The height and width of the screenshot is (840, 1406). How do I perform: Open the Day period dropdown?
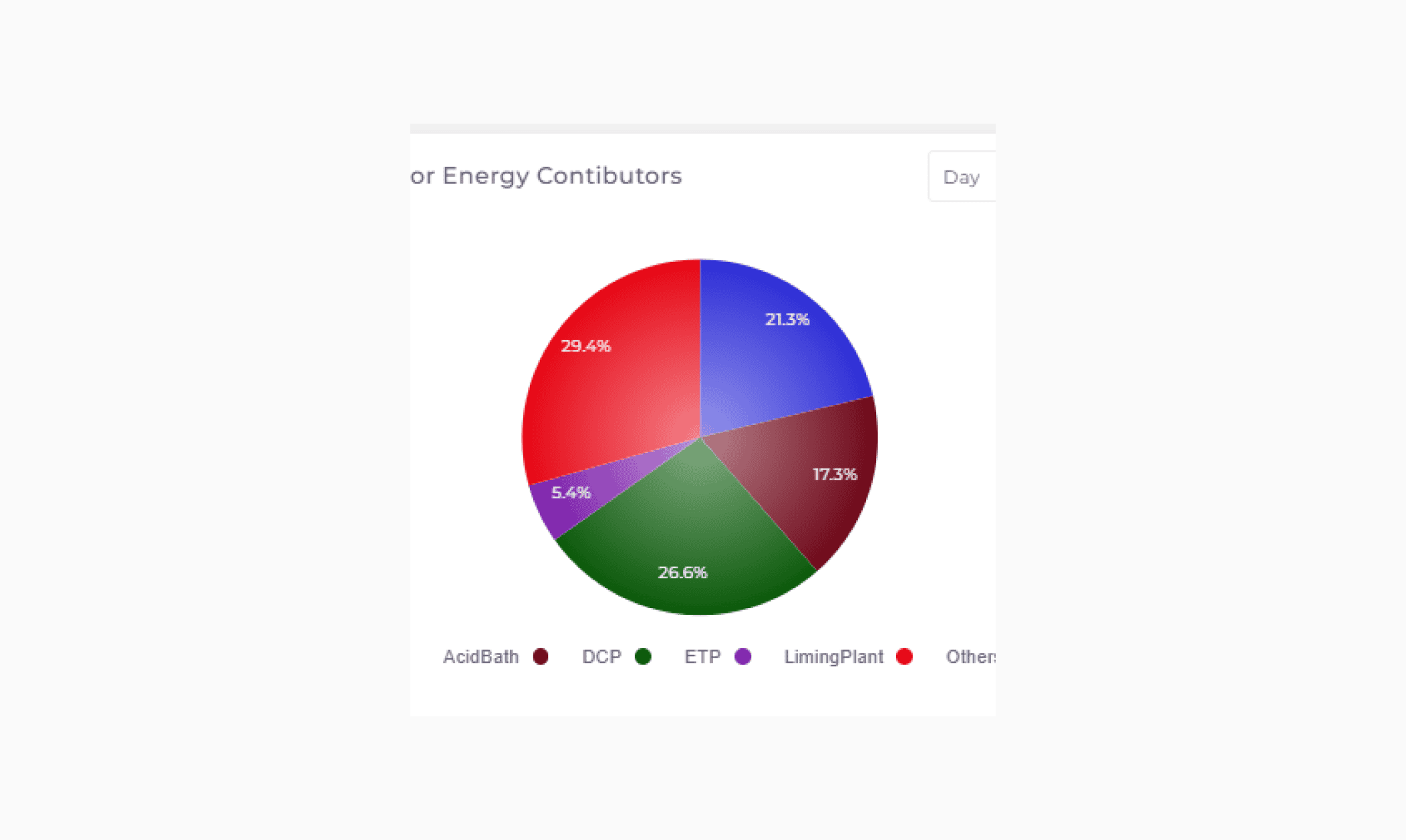pyautogui.click(x=962, y=177)
